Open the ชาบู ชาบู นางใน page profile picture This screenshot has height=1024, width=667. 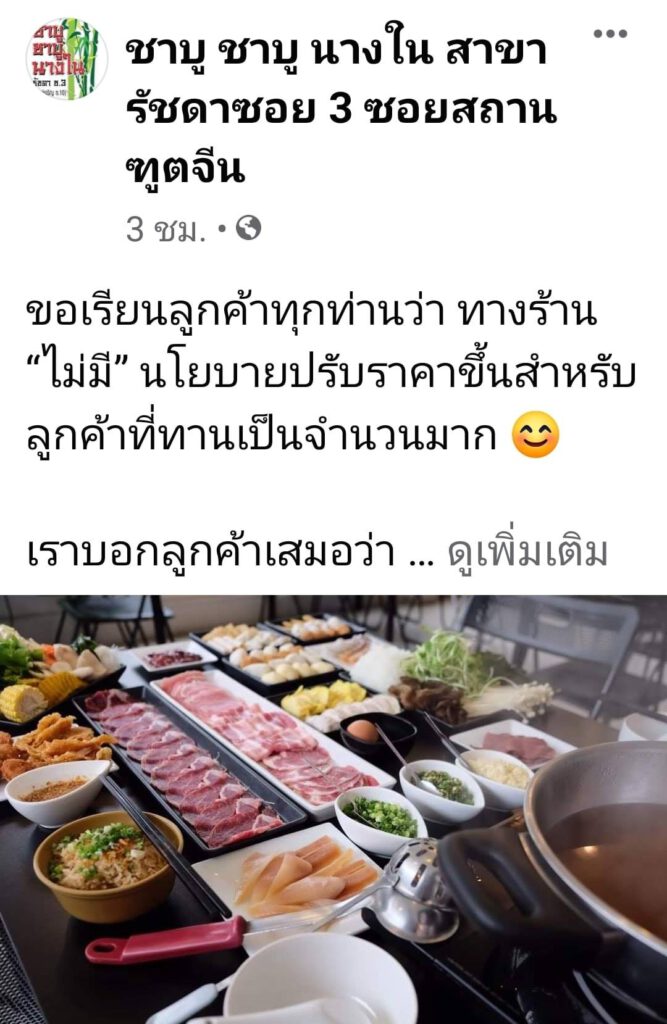(66, 59)
